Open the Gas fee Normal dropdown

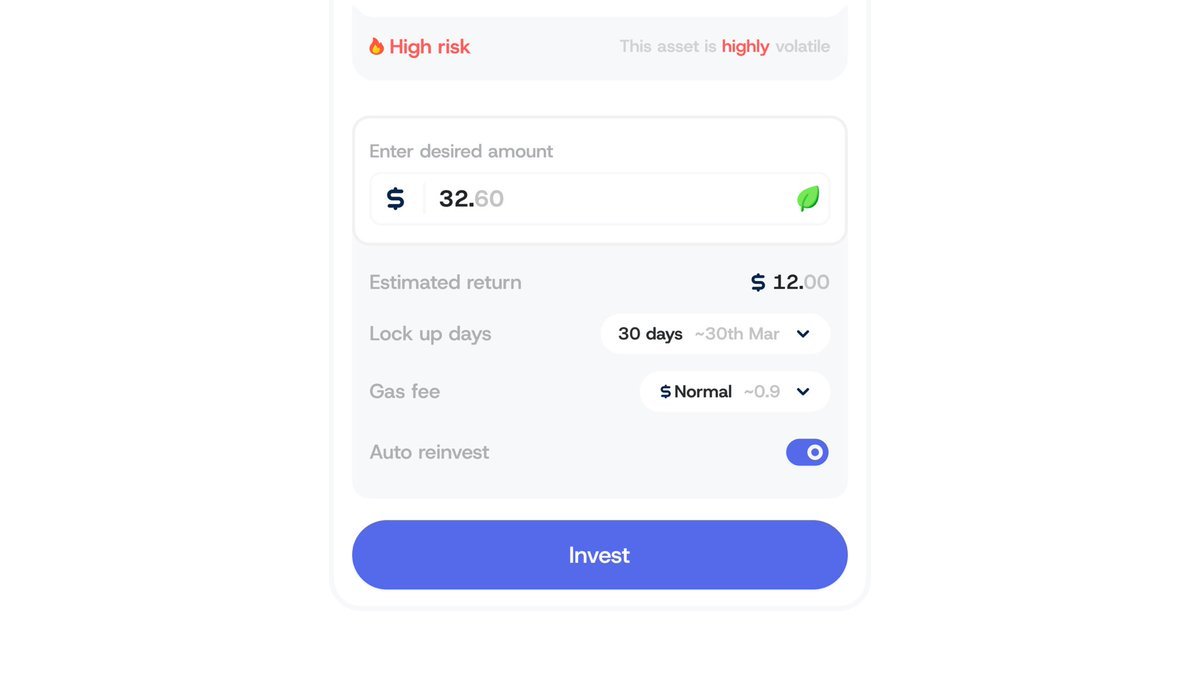(x=735, y=392)
